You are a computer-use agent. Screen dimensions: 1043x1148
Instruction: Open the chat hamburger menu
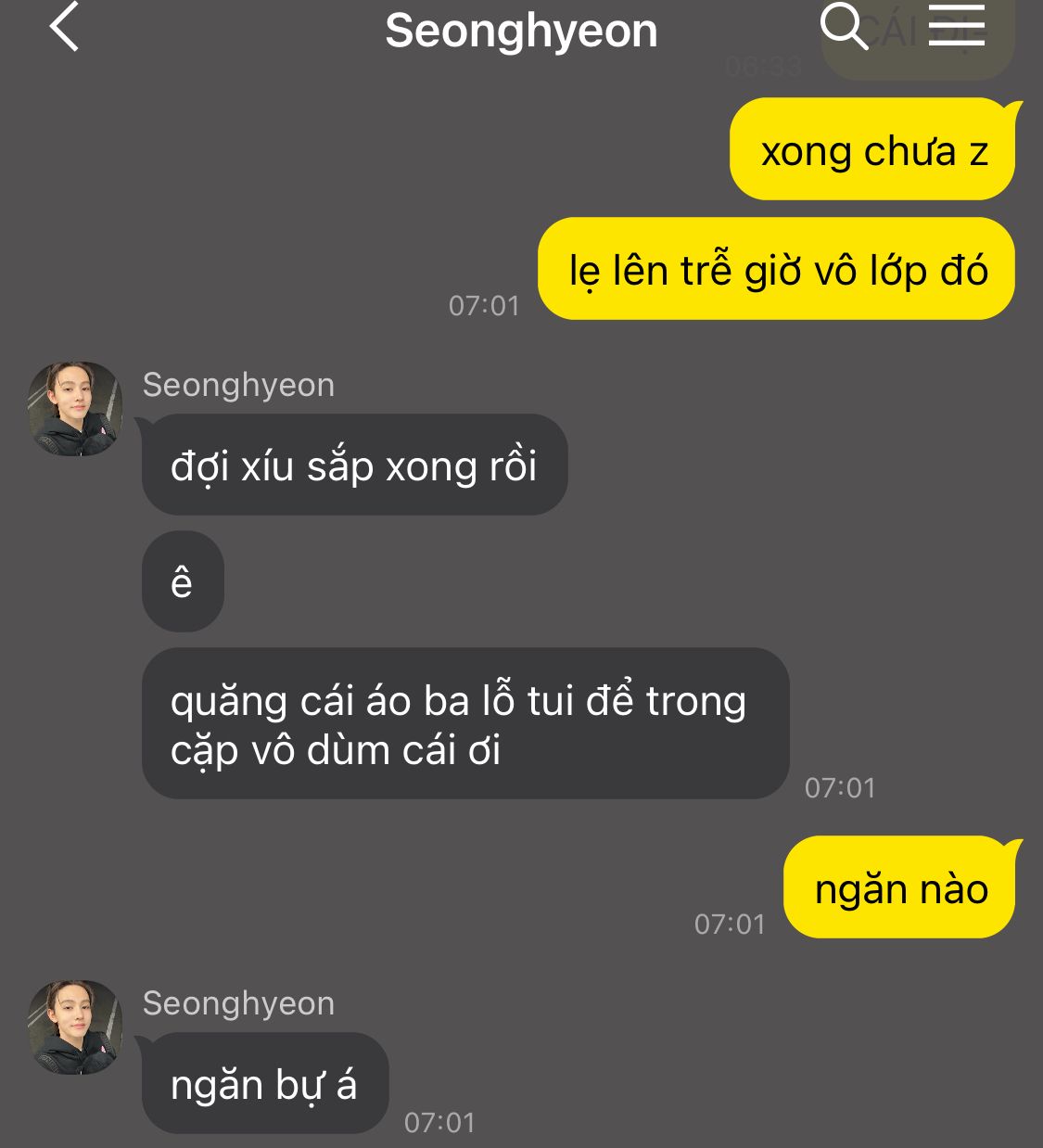tap(957, 25)
